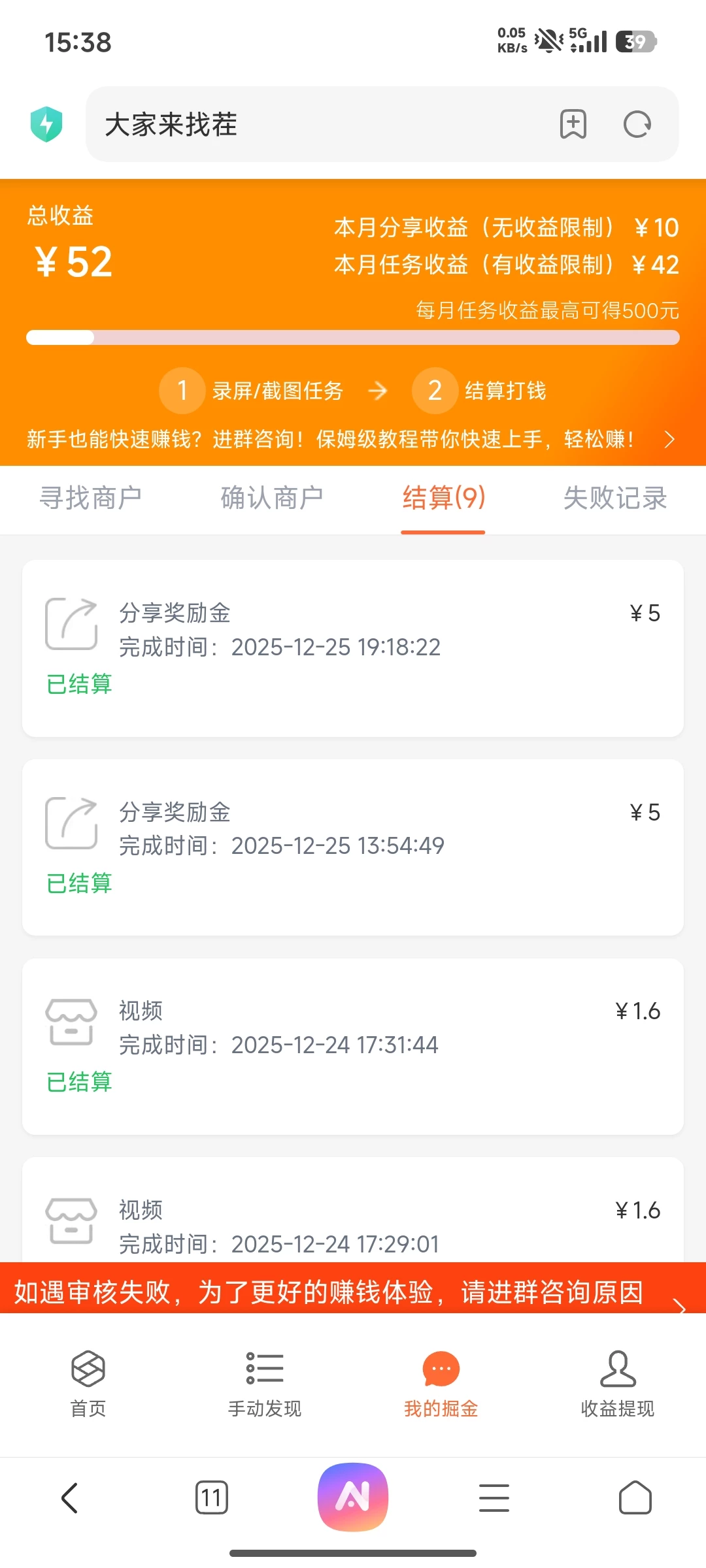Viewport: 706px width, 1568px height.
Task: Tap the browser menu lines icon
Action: (x=494, y=1496)
